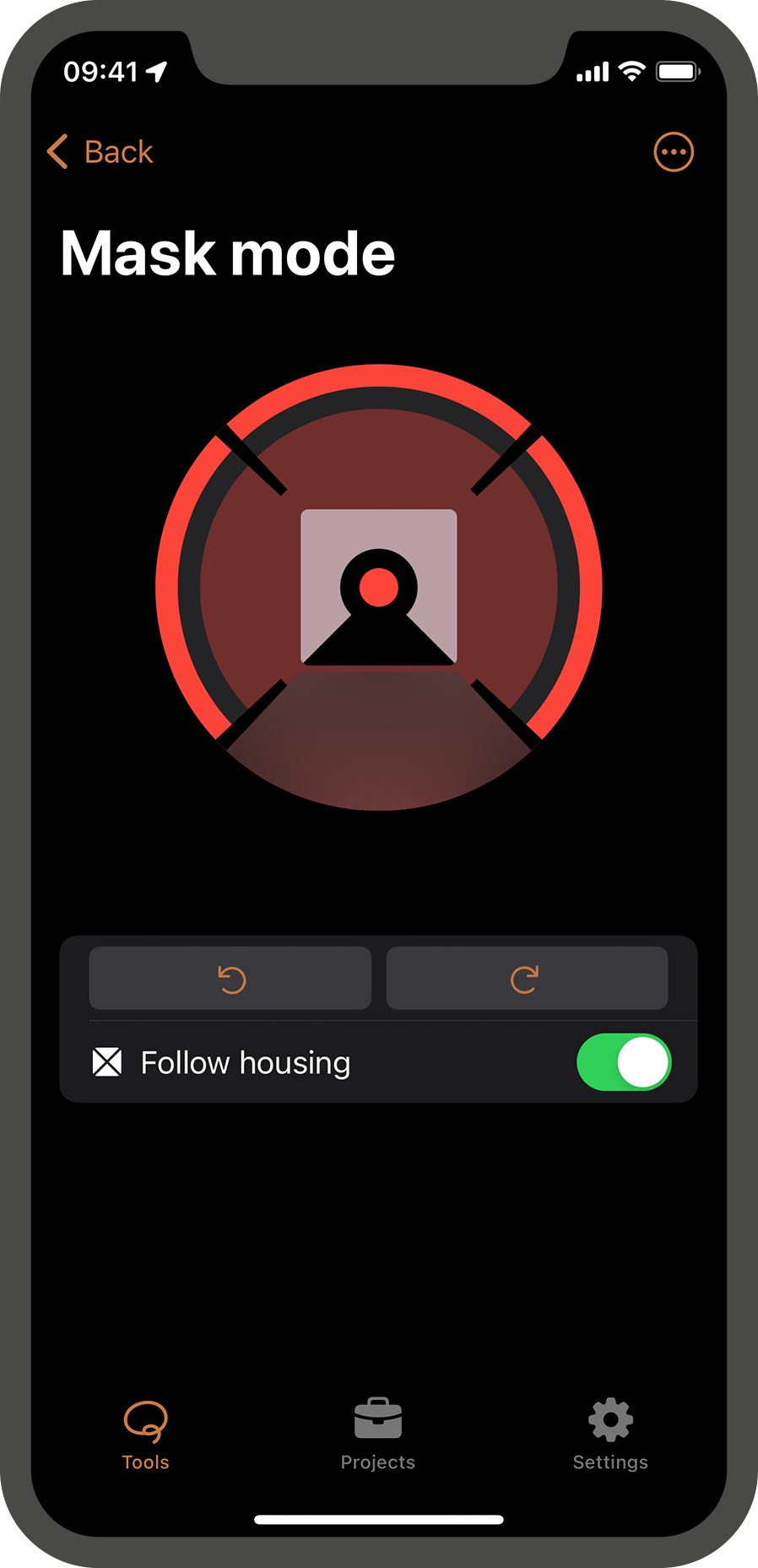Disable the Follow housing switch
758x1568 pixels.
[x=623, y=1062]
